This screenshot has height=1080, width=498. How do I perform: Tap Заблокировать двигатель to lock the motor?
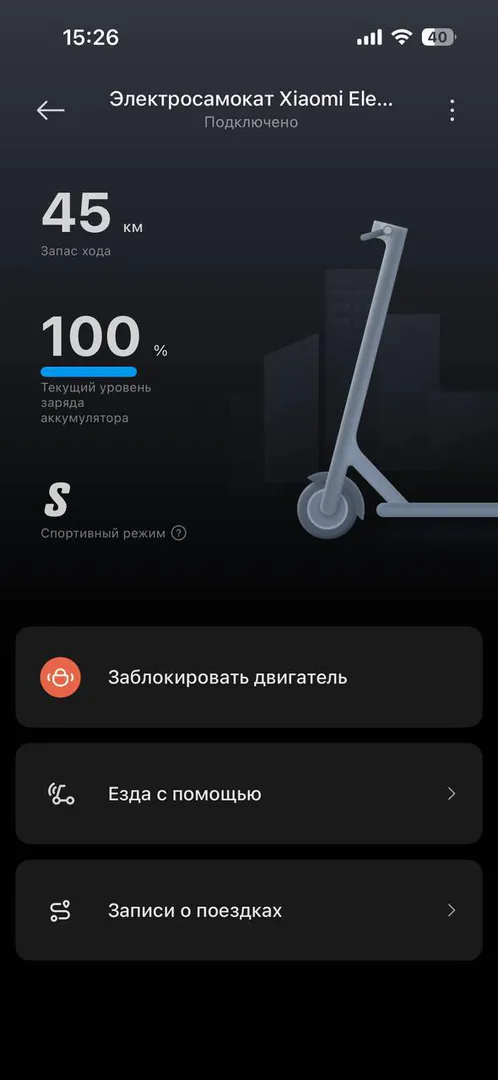(249, 677)
